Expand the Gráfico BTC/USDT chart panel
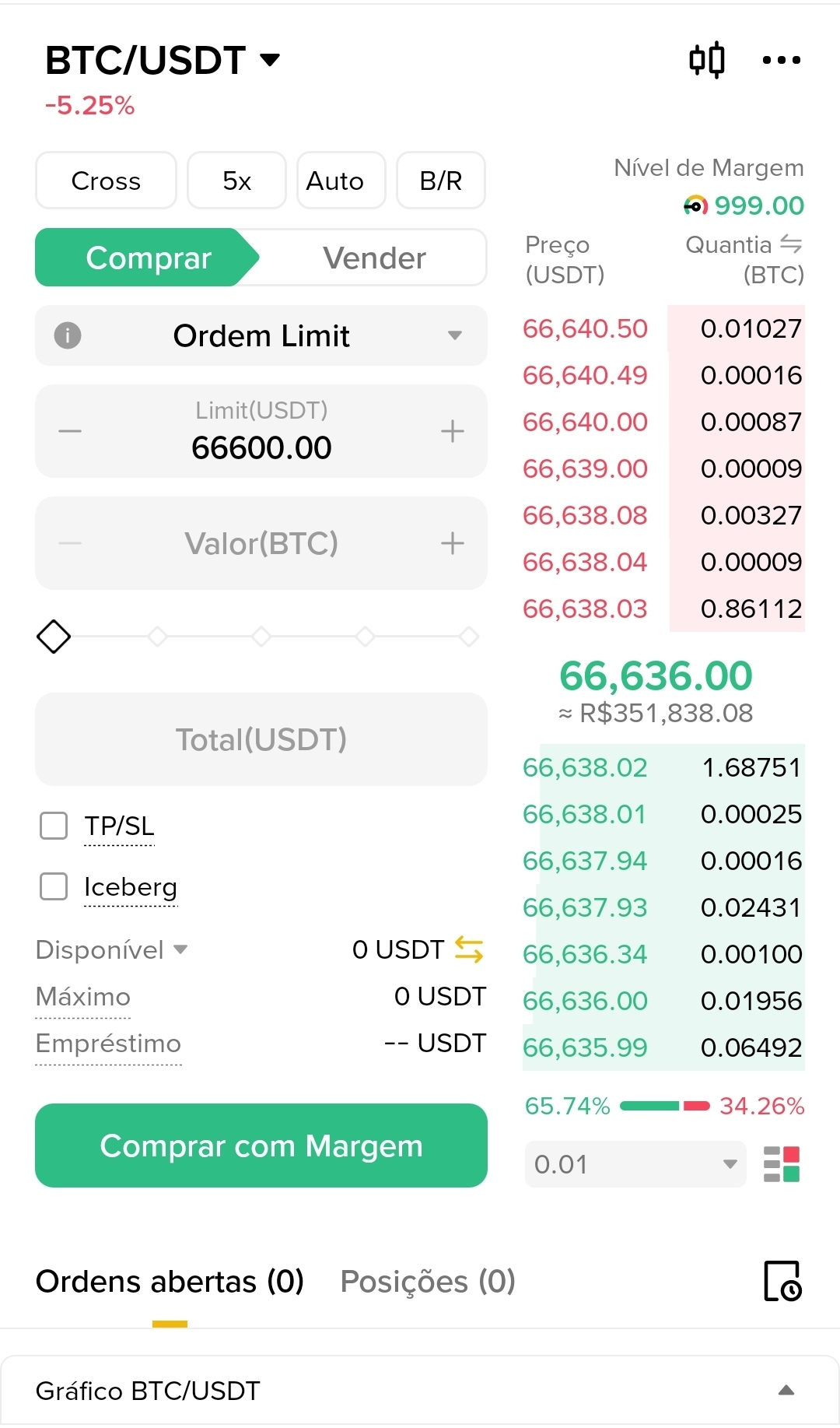This screenshot has height=1428, width=840. [786, 1391]
